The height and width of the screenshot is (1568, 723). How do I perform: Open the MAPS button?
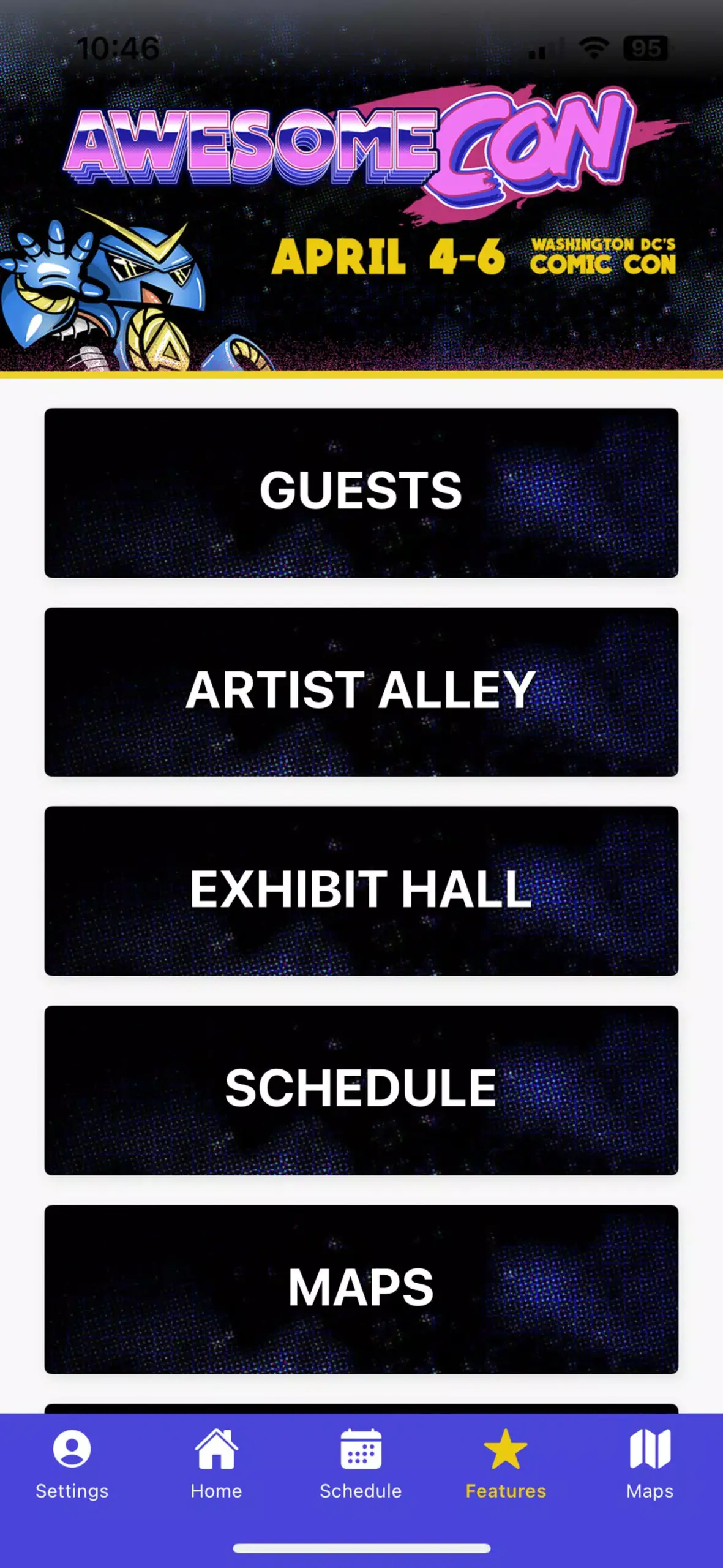click(361, 1289)
